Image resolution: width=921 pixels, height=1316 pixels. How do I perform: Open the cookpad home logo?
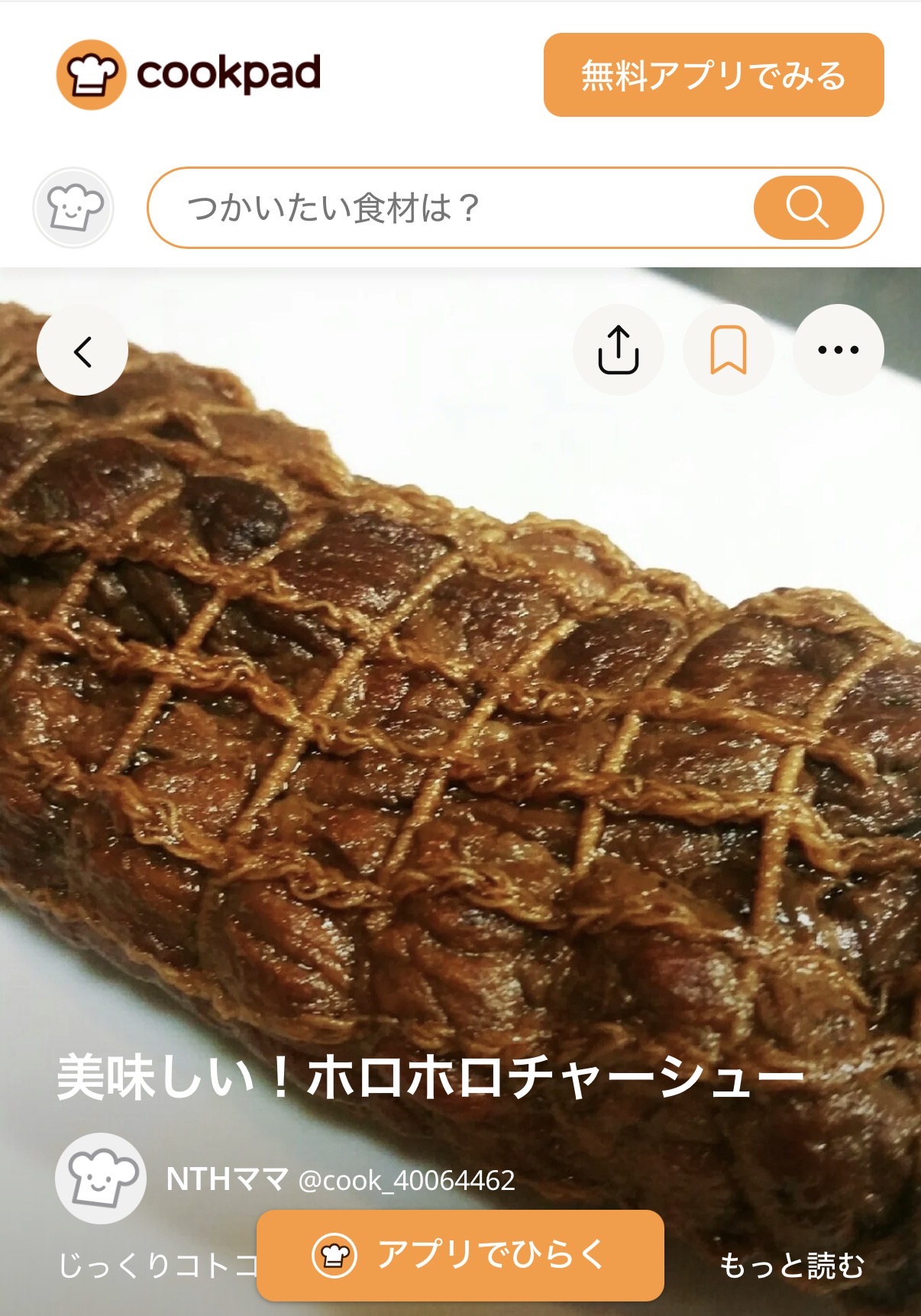point(189,75)
